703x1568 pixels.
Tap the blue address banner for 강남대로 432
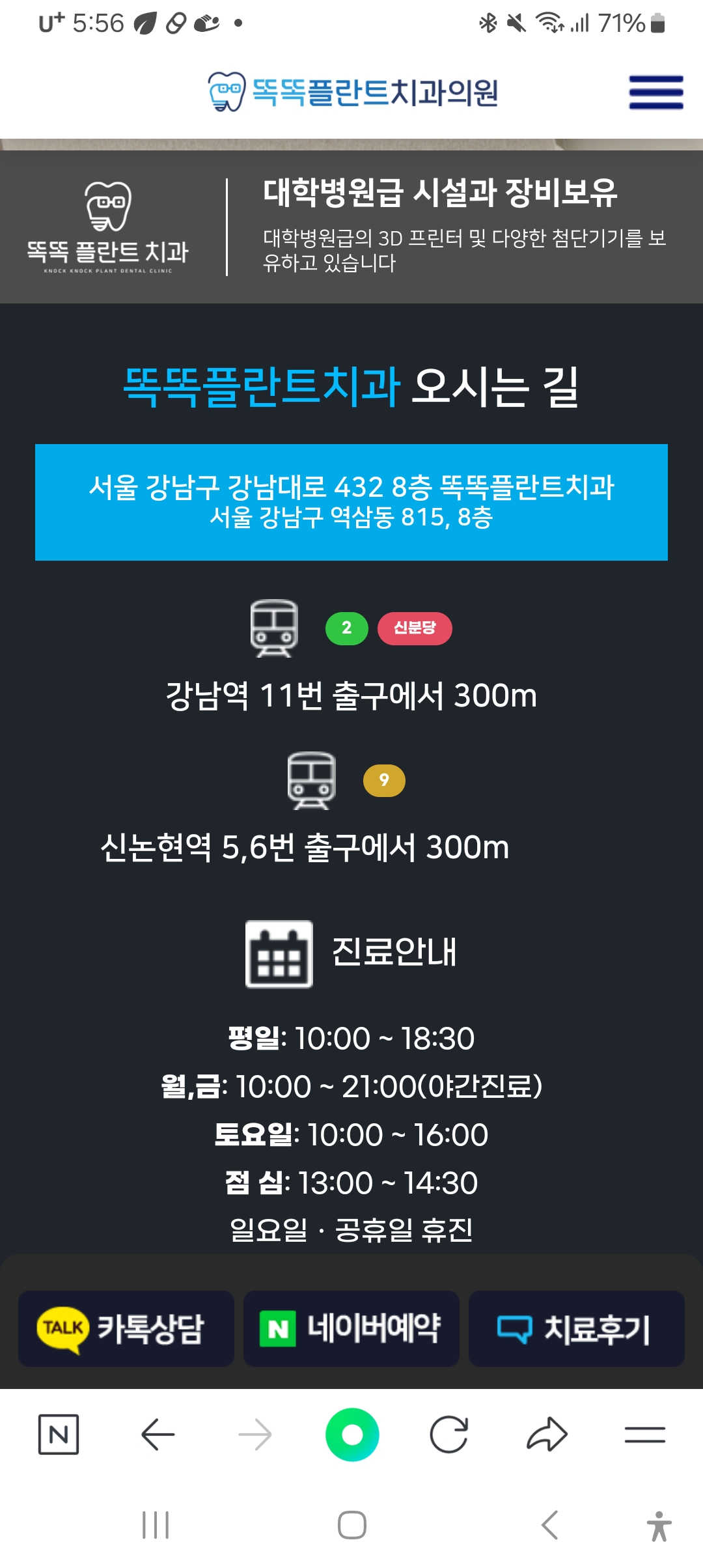pyautogui.click(x=351, y=501)
